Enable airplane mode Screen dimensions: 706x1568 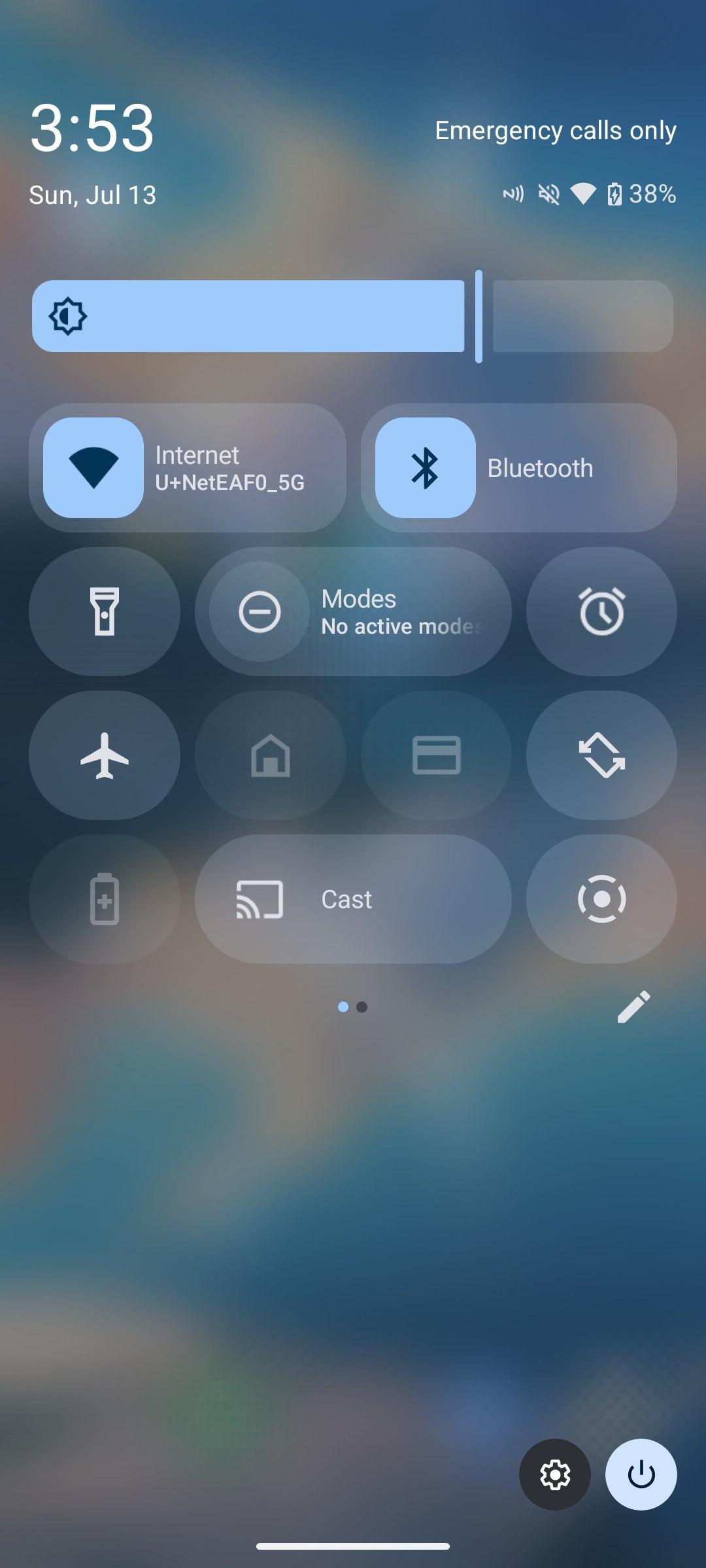pyautogui.click(x=105, y=755)
